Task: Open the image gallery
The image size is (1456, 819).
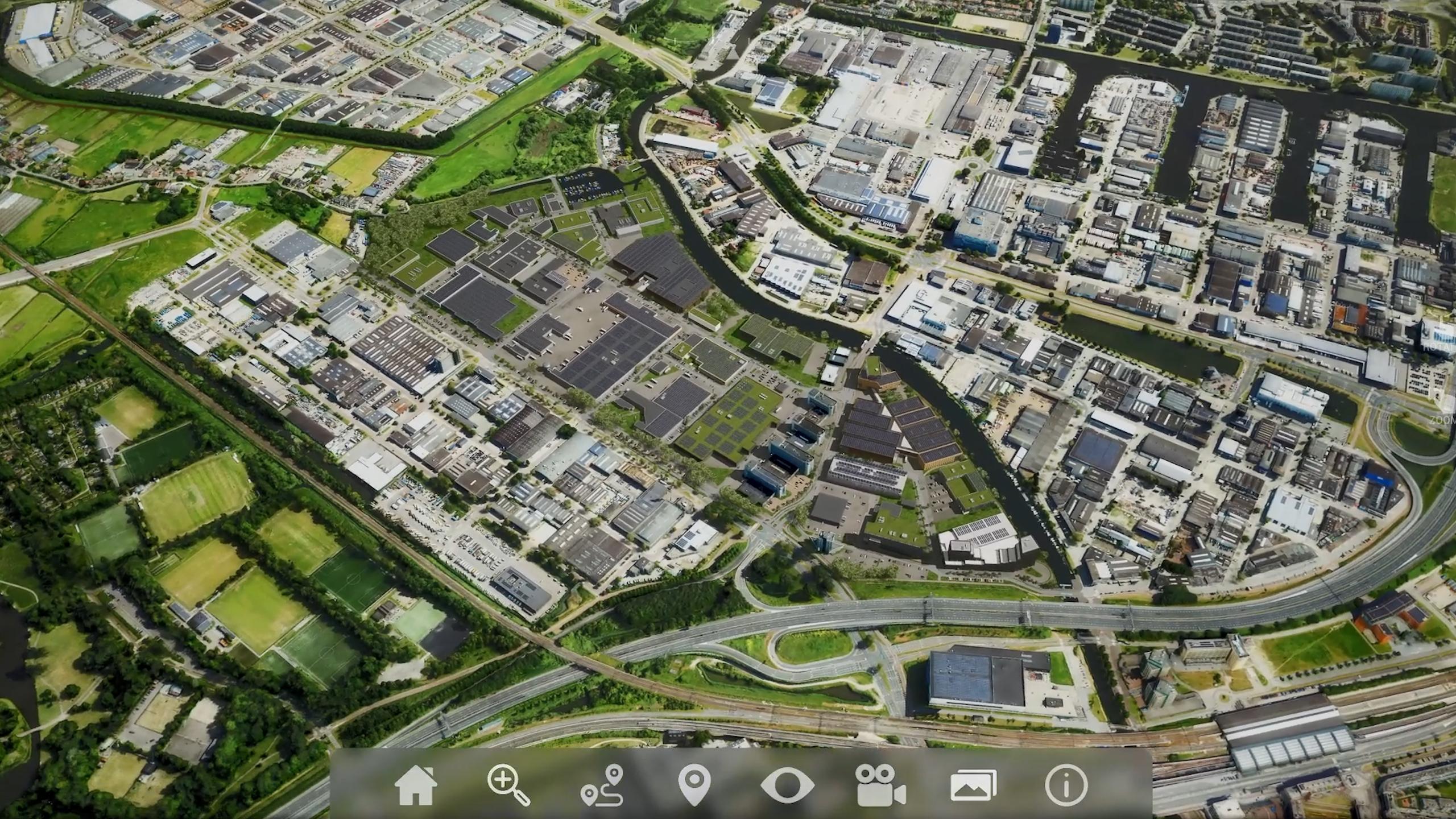Action: (973, 785)
